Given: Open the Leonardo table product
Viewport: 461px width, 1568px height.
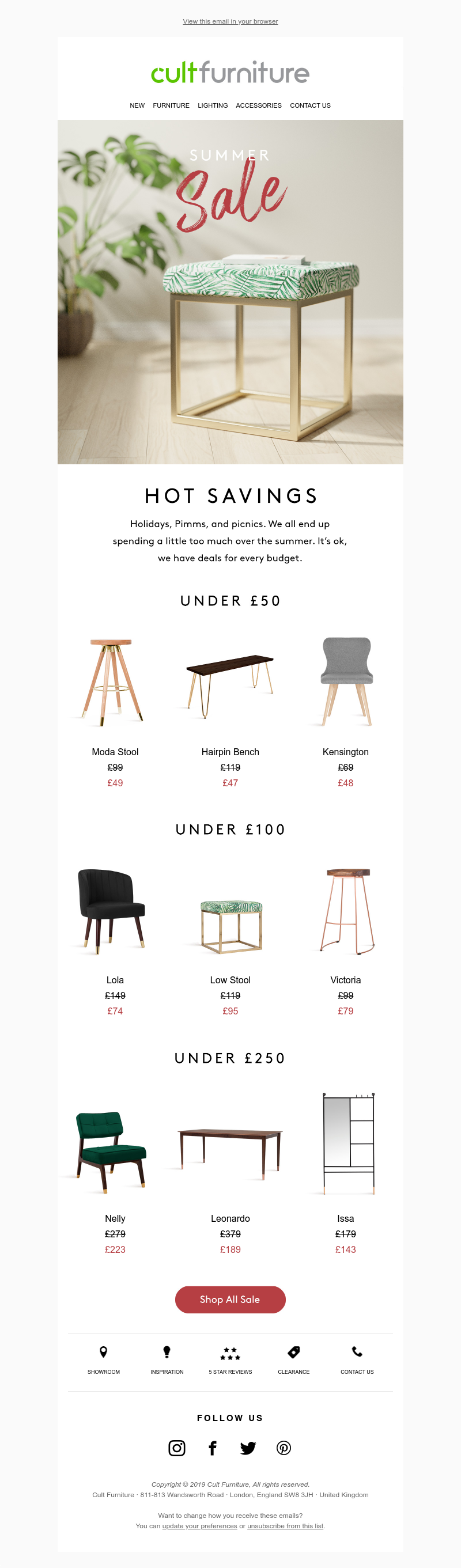Looking at the screenshot, I should click(230, 1147).
